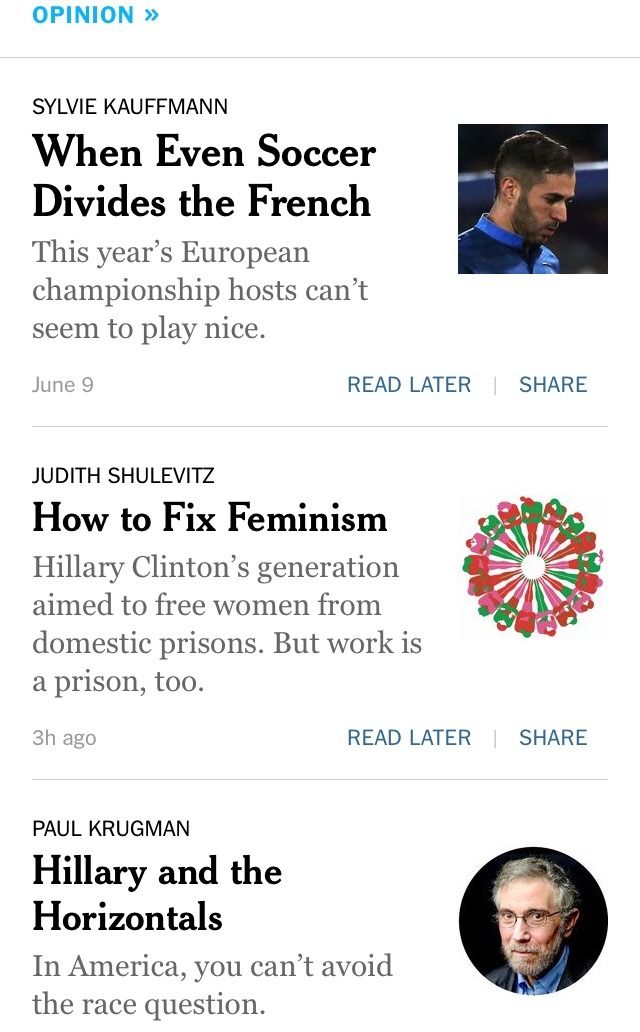The height and width of the screenshot is (1032, 640).
Task: Share the Judith Shulevitz article
Action: (553, 737)
